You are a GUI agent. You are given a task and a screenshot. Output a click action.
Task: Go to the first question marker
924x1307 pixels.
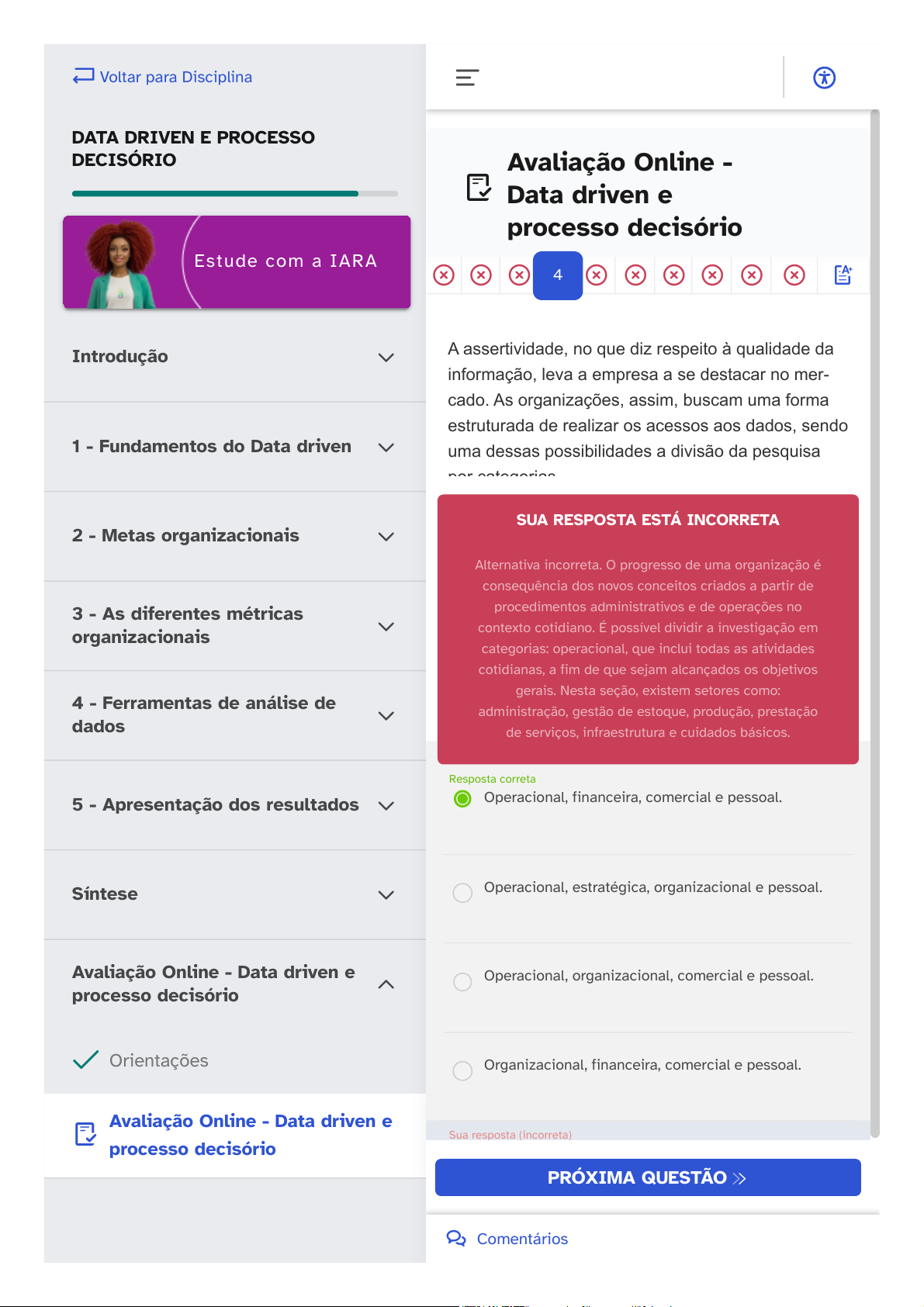point(444,275)
